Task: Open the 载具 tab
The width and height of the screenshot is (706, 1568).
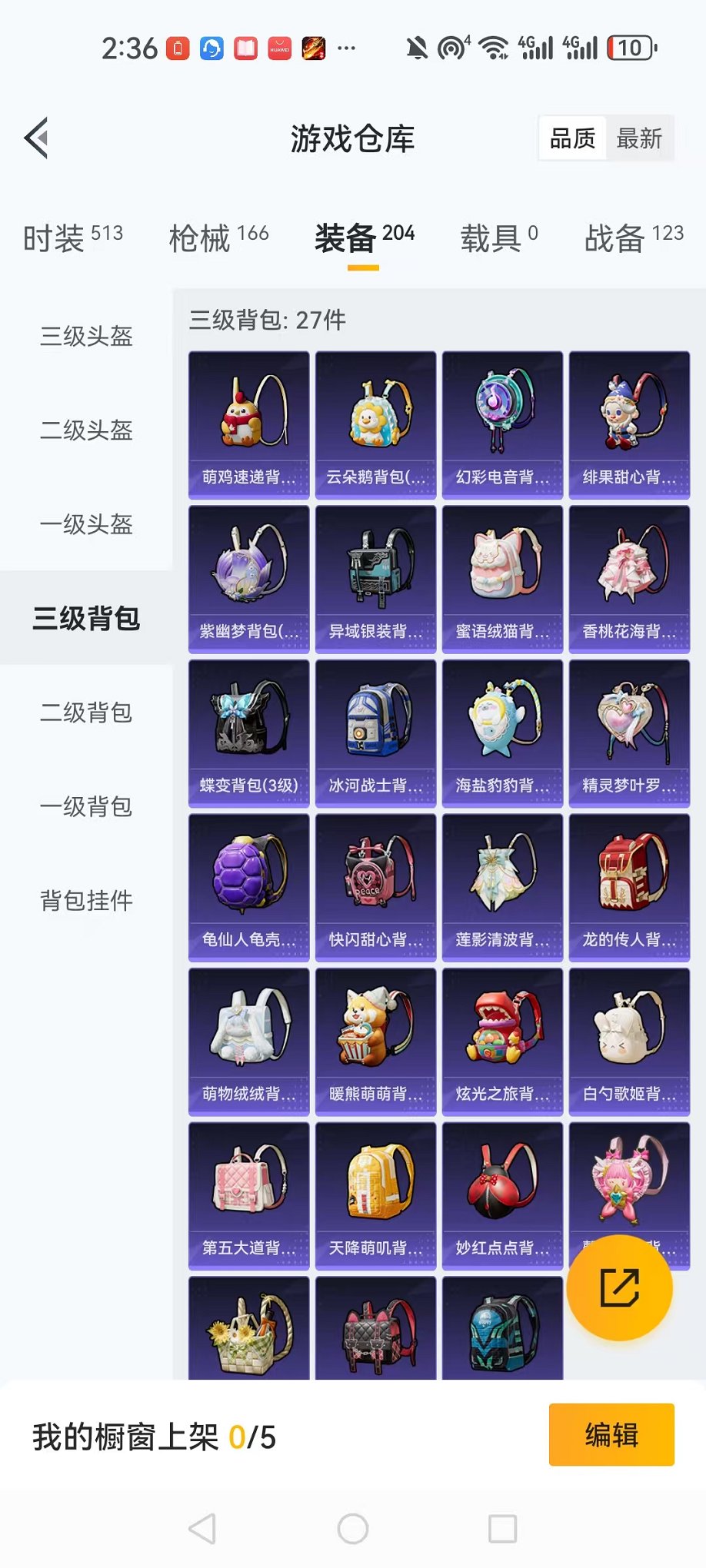Action: pos(498,238)
